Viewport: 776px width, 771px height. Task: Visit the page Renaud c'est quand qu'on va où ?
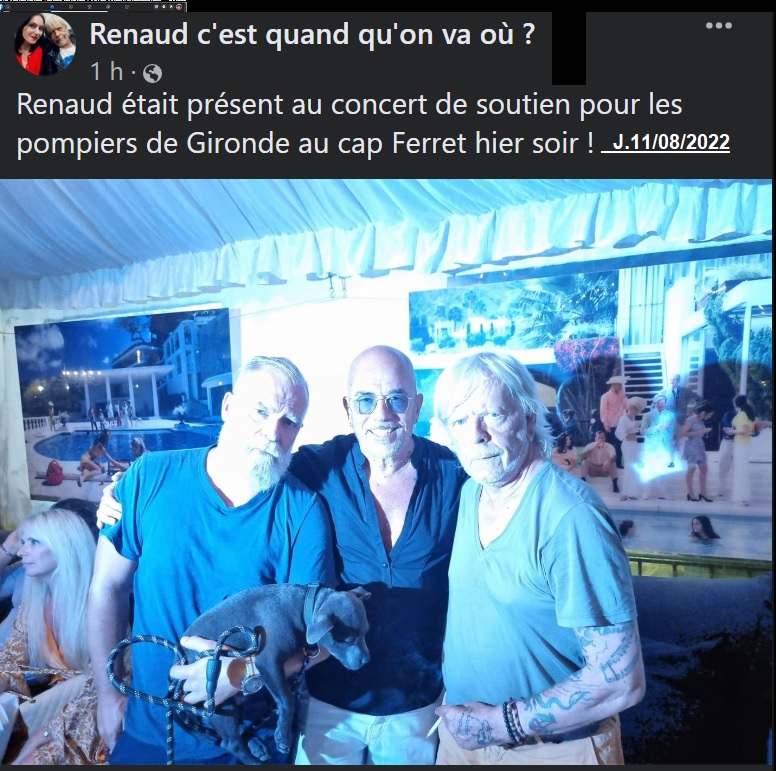[x=312, y=35]
